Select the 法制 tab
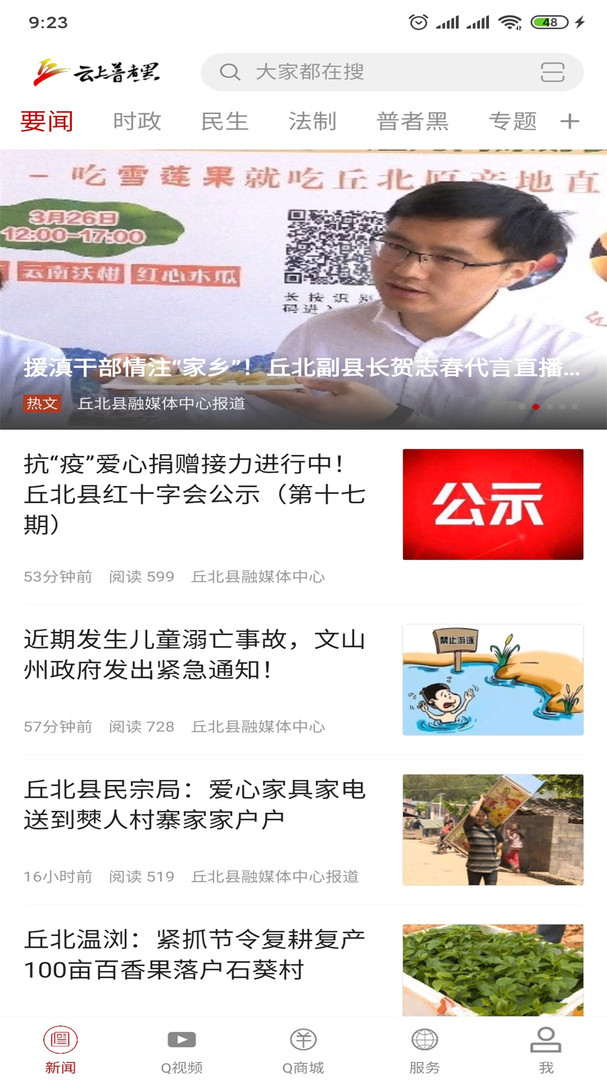The image size is (607, 1080). click(x=312, y=121)
